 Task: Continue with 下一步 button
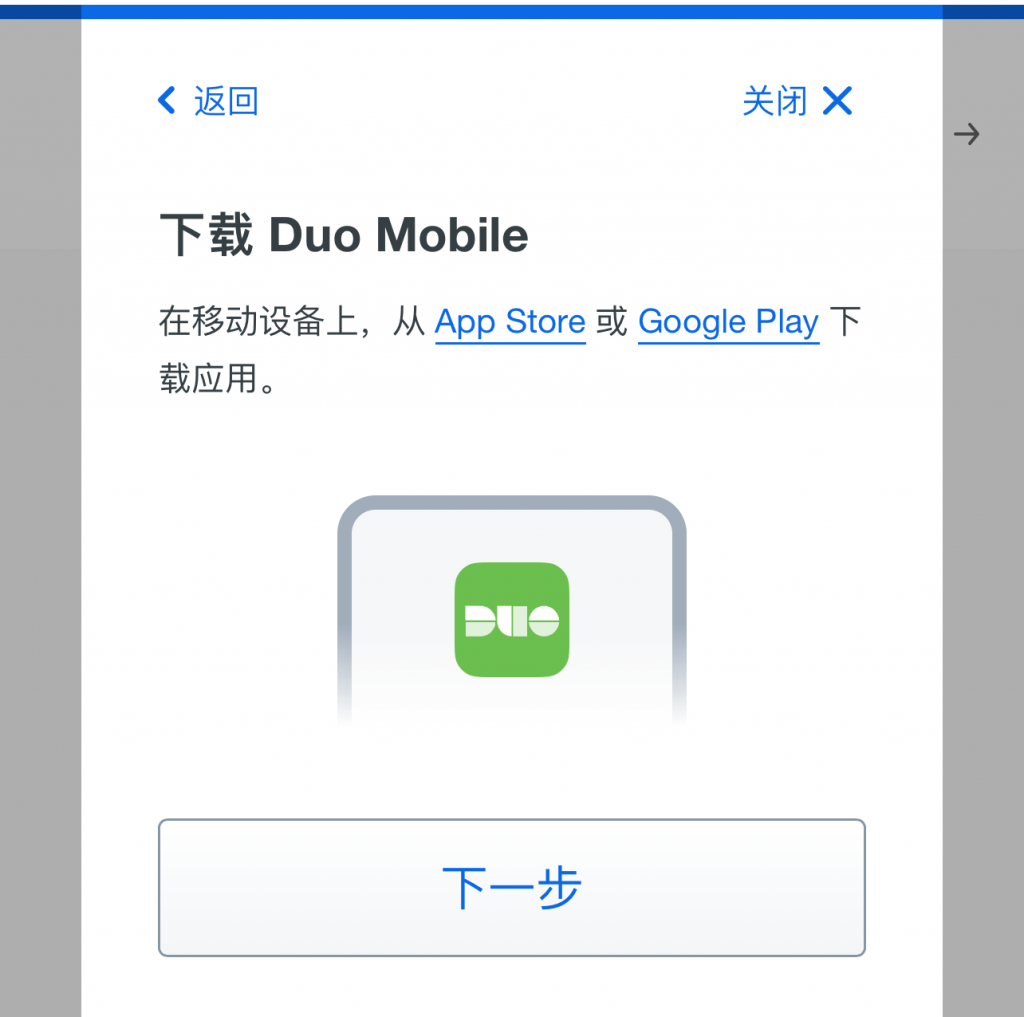click(511, 887)
